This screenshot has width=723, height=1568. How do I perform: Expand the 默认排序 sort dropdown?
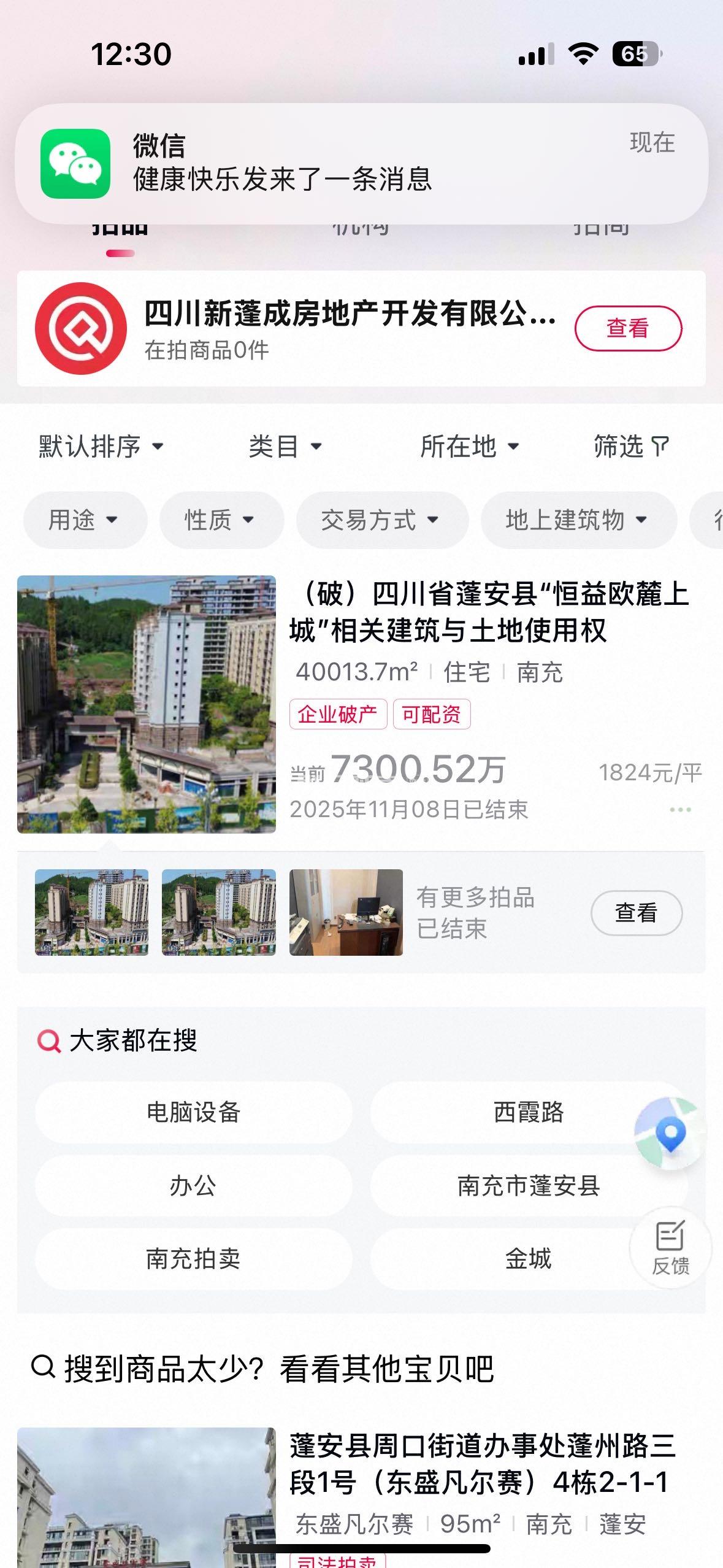tap(101, 446)
